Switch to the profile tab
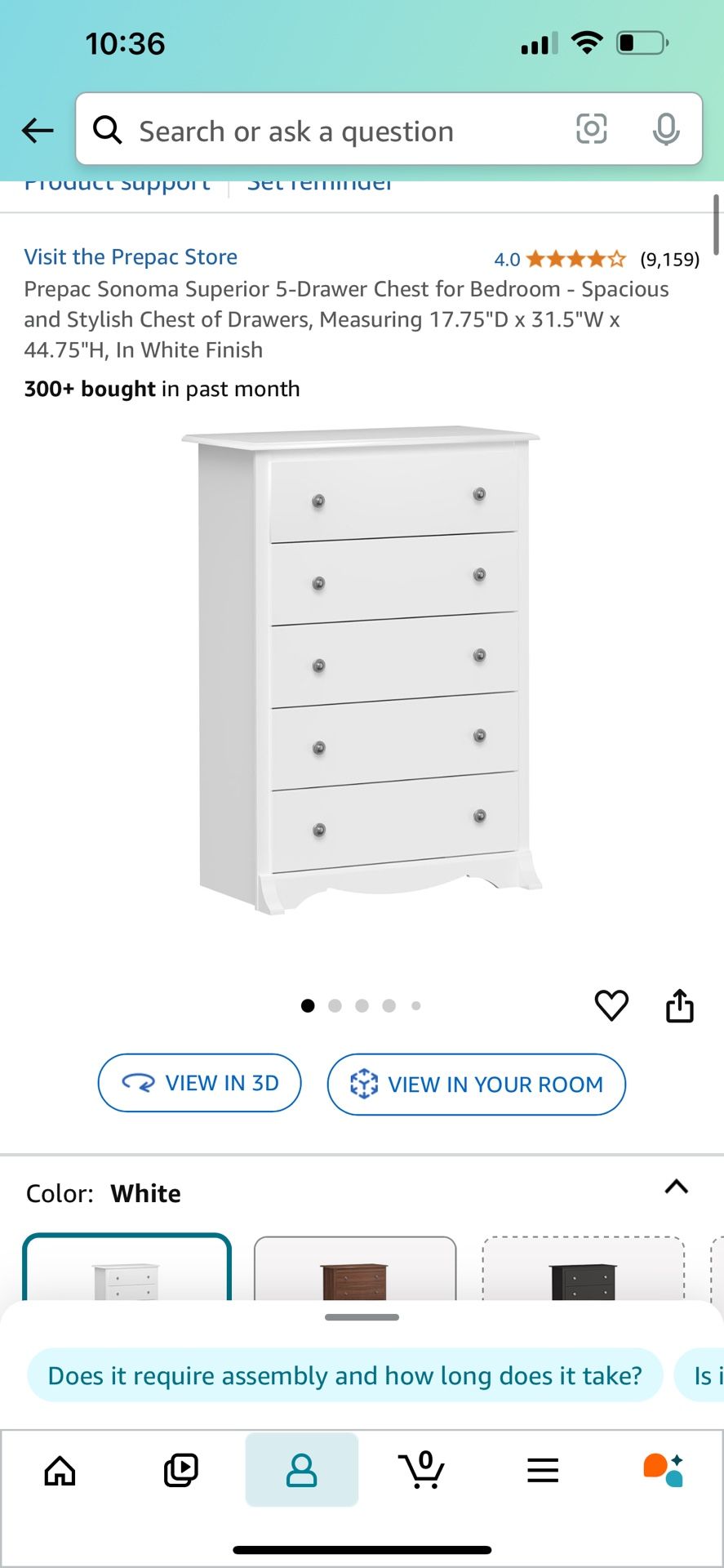Image resolution: width=724 pixels, height=1568 pixels. (x=301, y=1468)
